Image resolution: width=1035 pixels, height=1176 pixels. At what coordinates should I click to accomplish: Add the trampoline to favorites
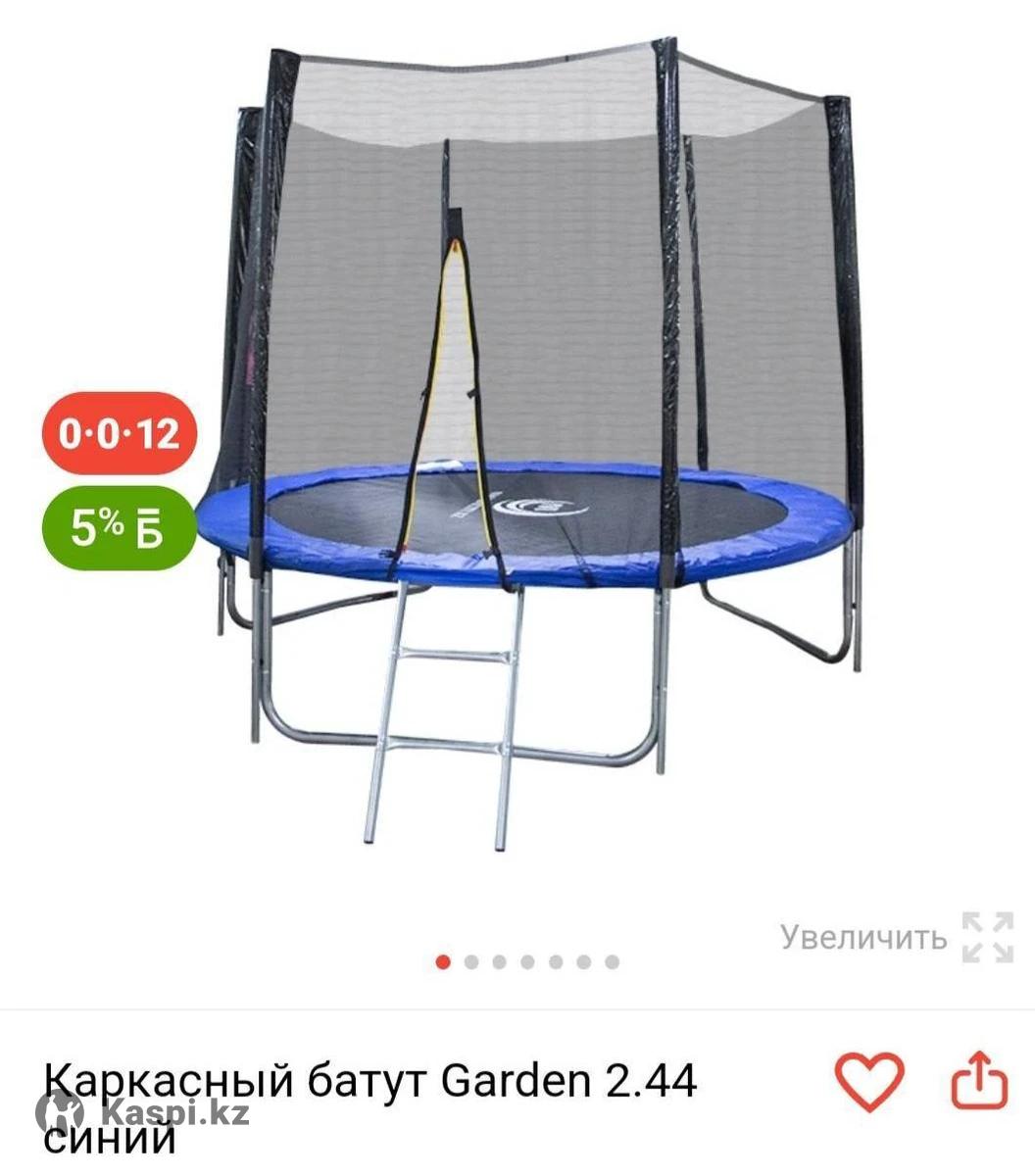click(x=868, y=1081)
